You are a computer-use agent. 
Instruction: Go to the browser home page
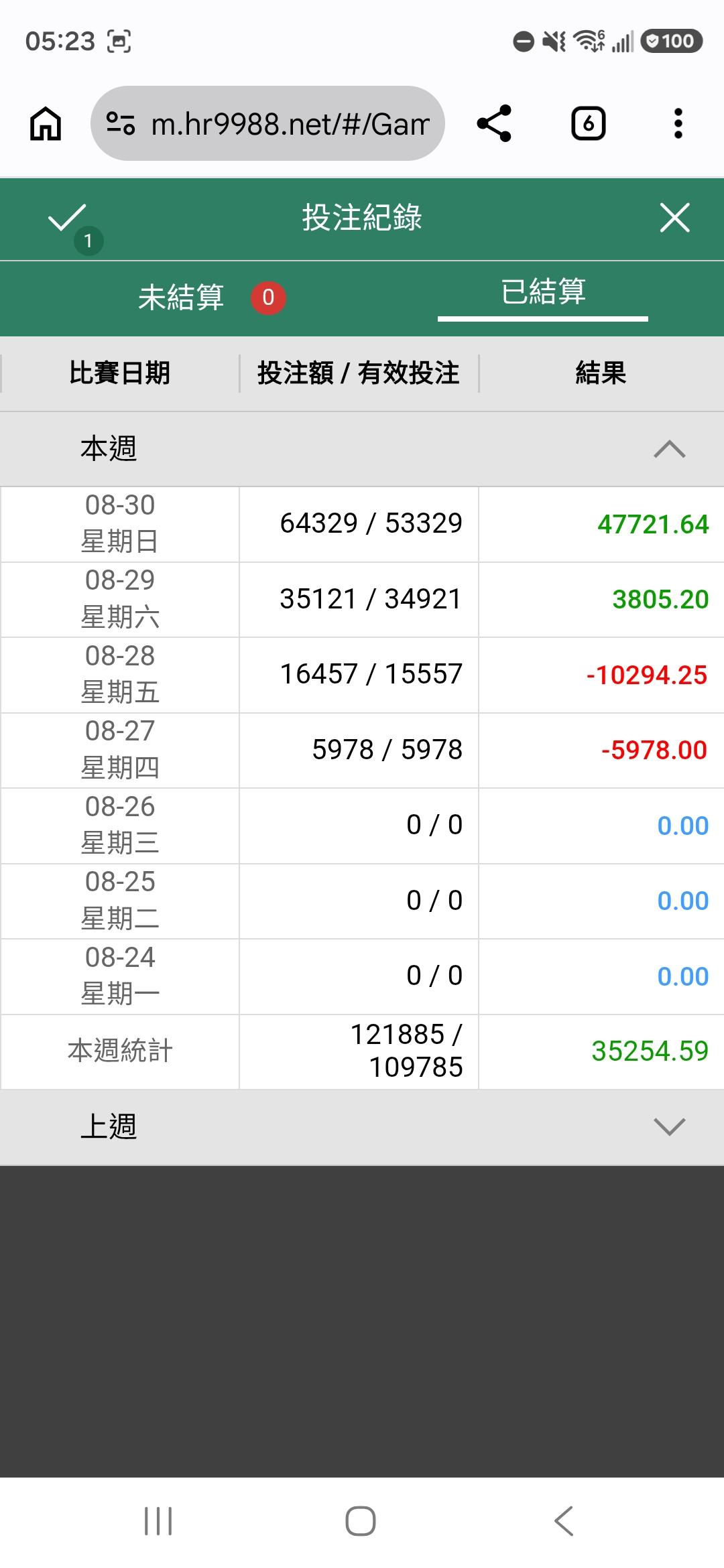tap(46, 123)
